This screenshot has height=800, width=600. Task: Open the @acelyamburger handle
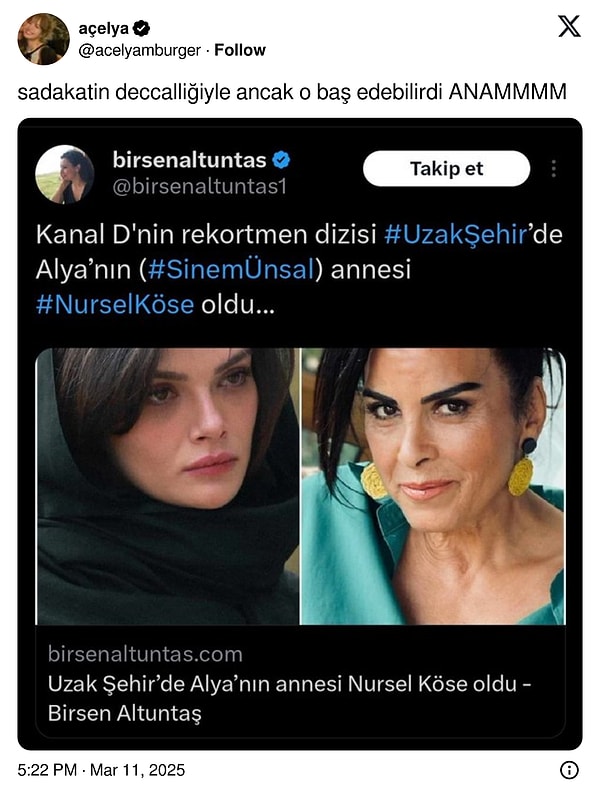139,49
